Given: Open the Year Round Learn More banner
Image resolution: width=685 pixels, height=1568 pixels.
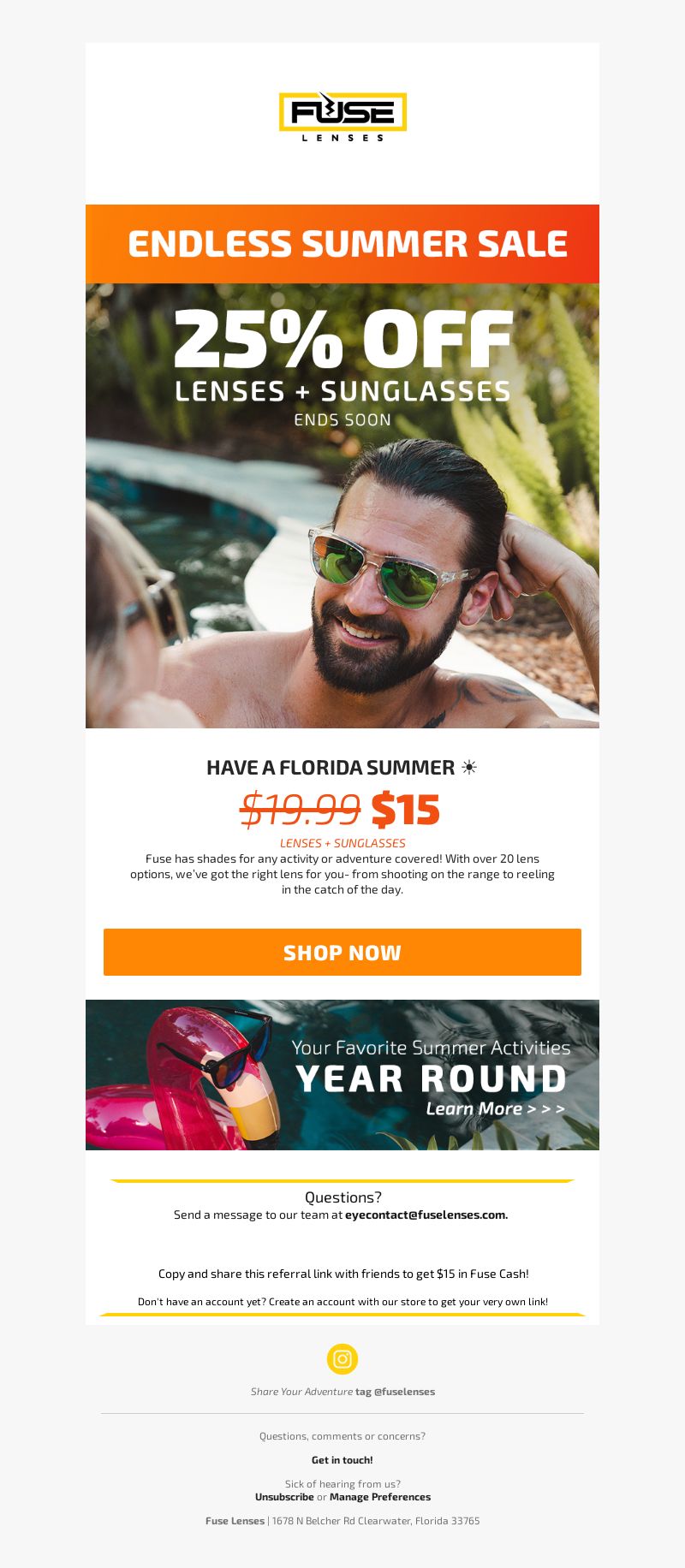Looking at the screenshot, I should pyautogui.click(x=342, y=1075).
